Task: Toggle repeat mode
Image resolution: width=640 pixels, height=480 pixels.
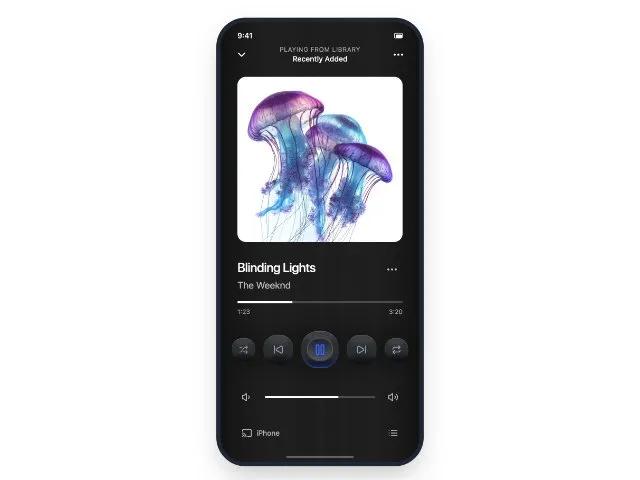Action: (396, 349)
